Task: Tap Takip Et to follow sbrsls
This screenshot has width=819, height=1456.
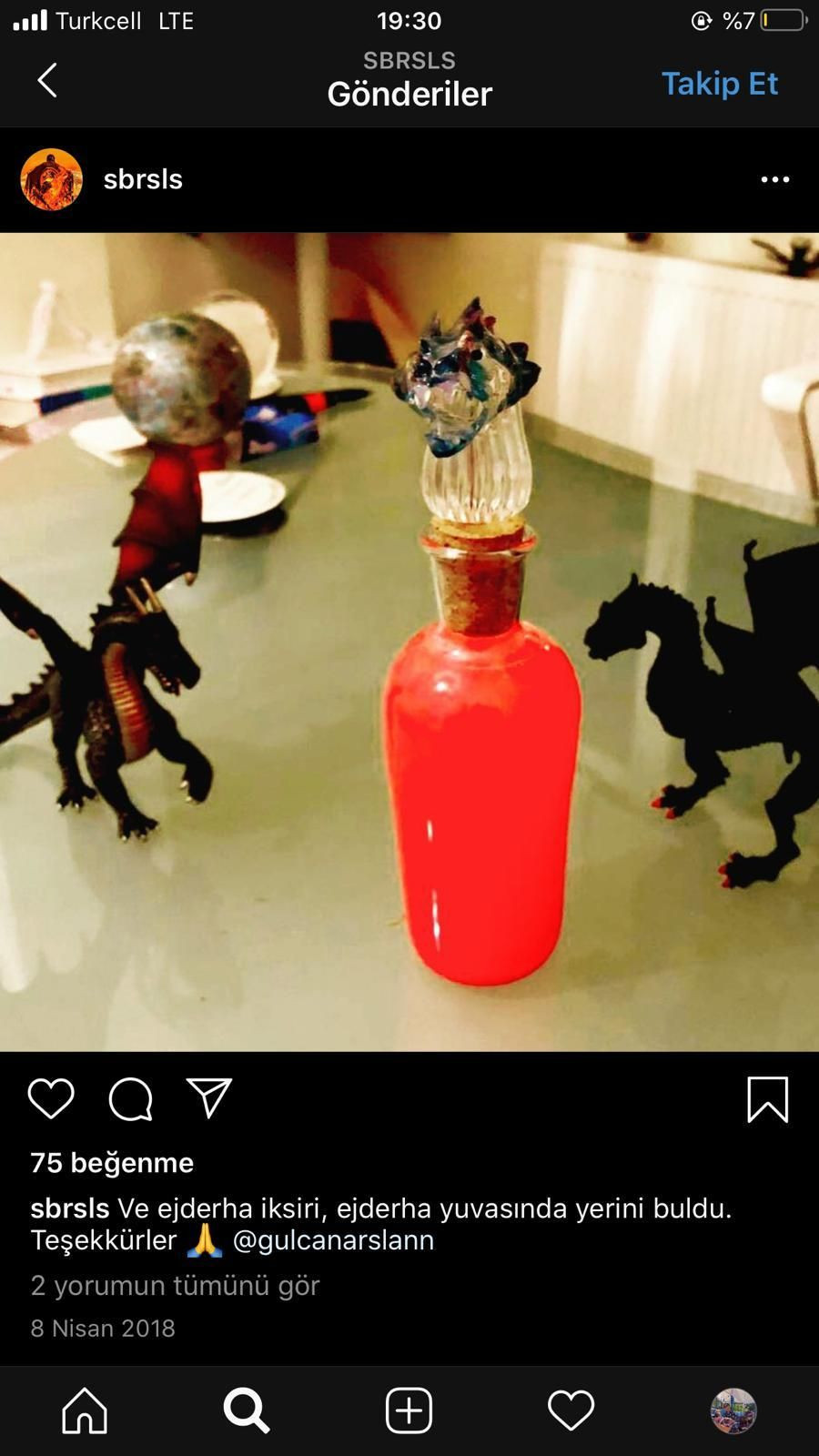Action: tap(719, 84)
